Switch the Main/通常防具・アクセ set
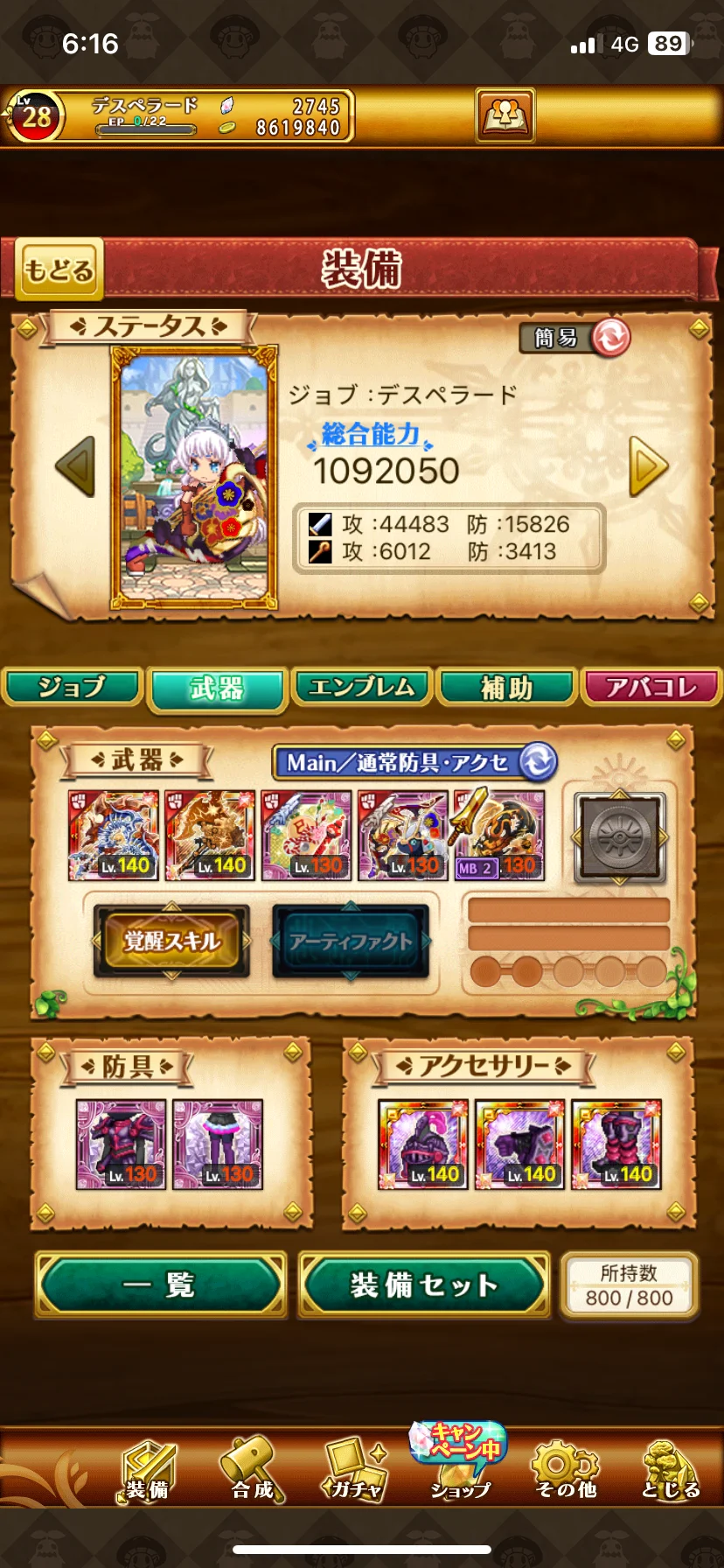Viewport: 724px width, 1568px height. (539, 762)
